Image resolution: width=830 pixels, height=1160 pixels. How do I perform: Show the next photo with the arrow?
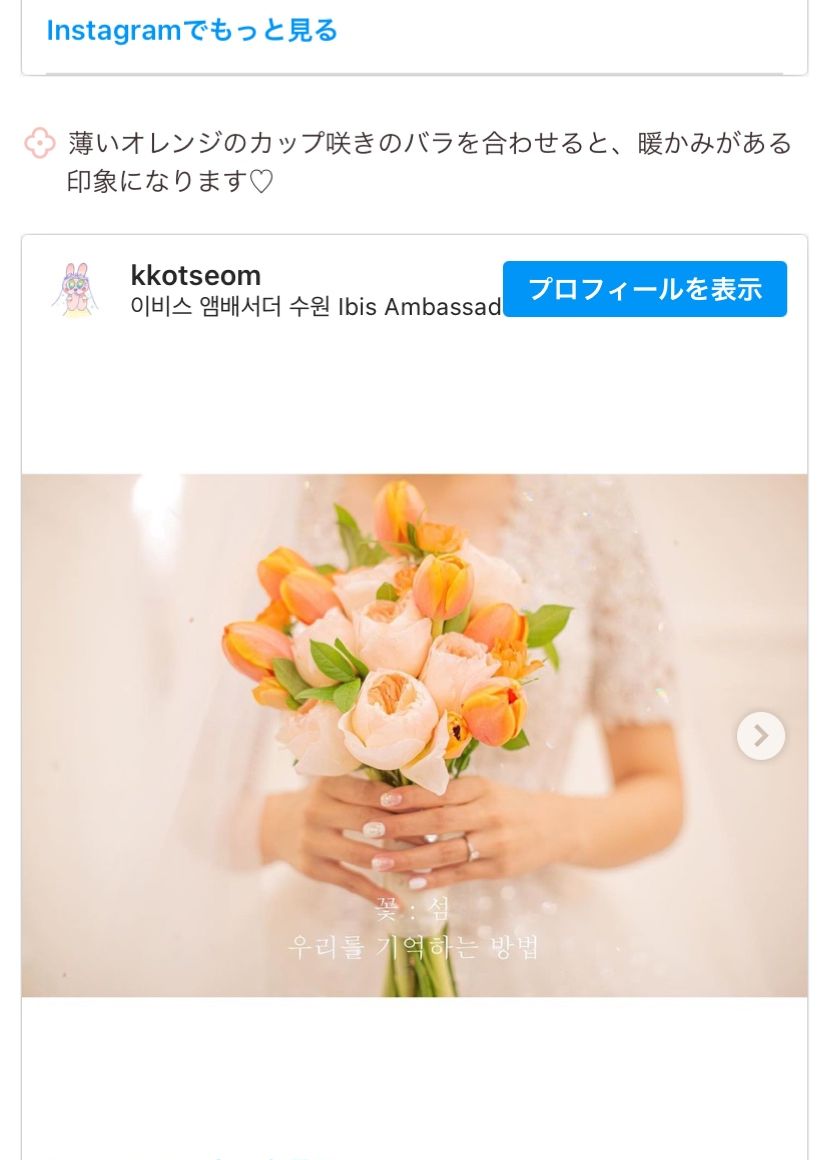coord(760,736)
